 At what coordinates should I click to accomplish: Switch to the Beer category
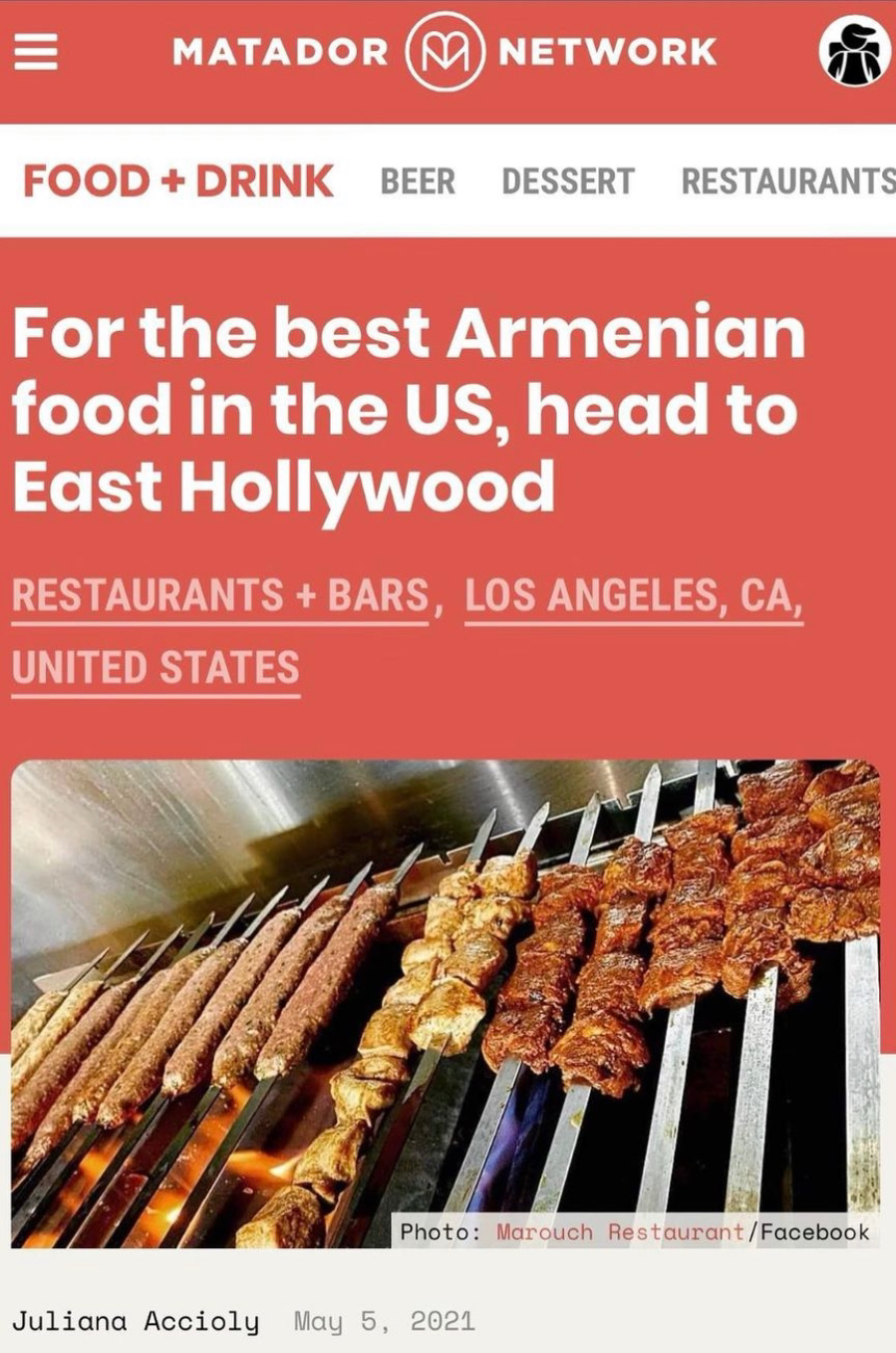(x=418, y=181)
